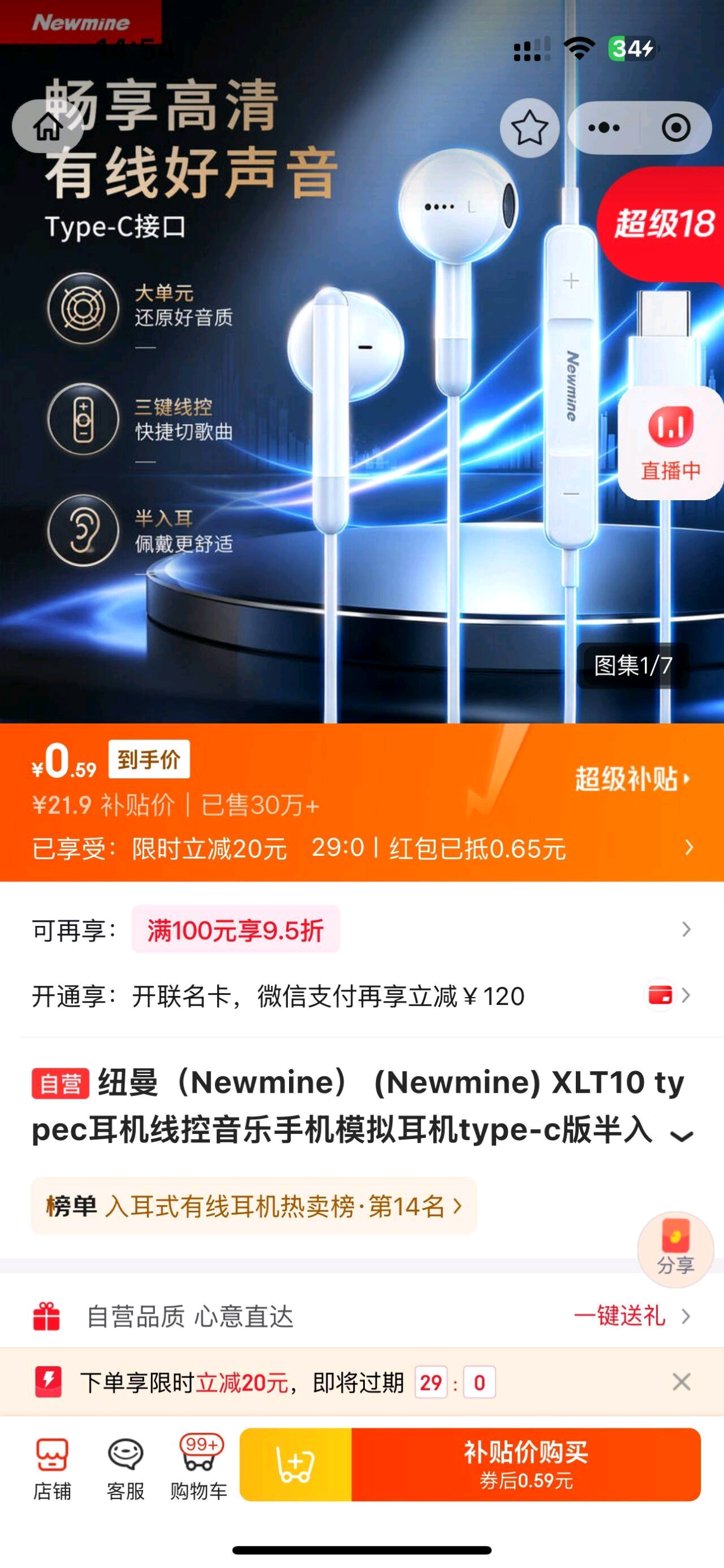Open the 图集1/7 gallery indicator
Image resolution: width=724 pixels, height=1568 pixels.
coord(633,665)
